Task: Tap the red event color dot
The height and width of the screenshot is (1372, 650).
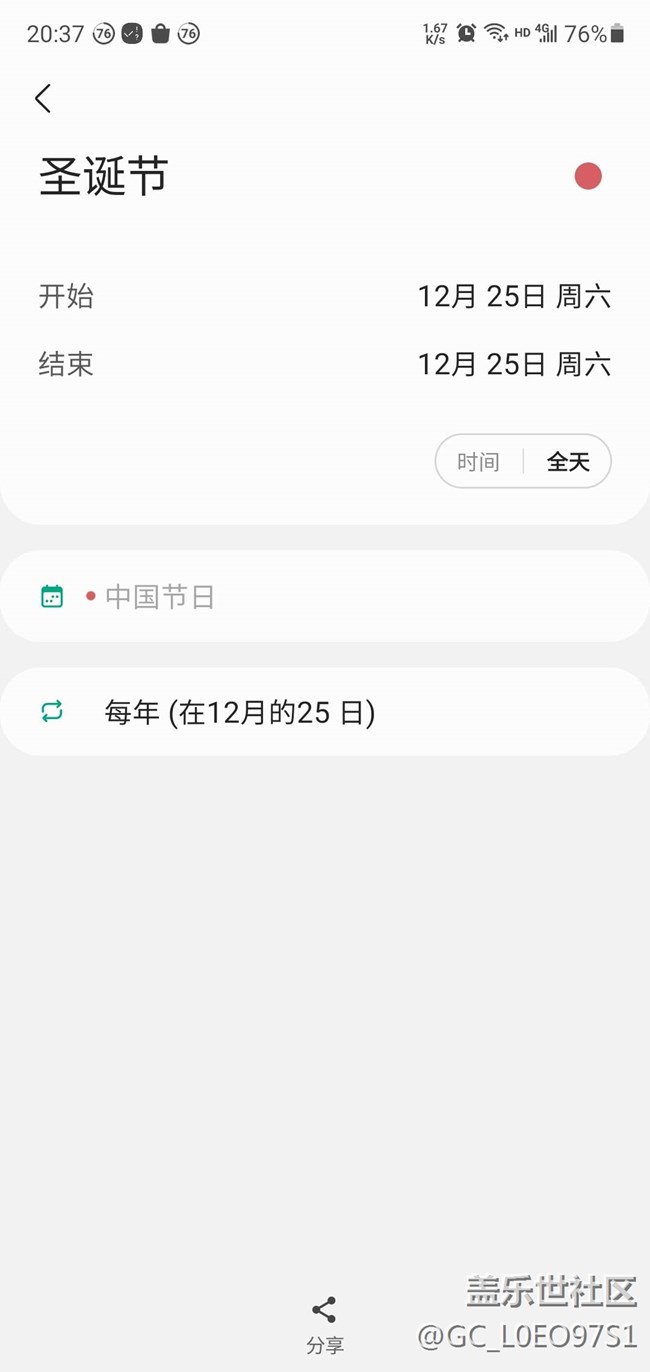Action: [x=588, y=176]
